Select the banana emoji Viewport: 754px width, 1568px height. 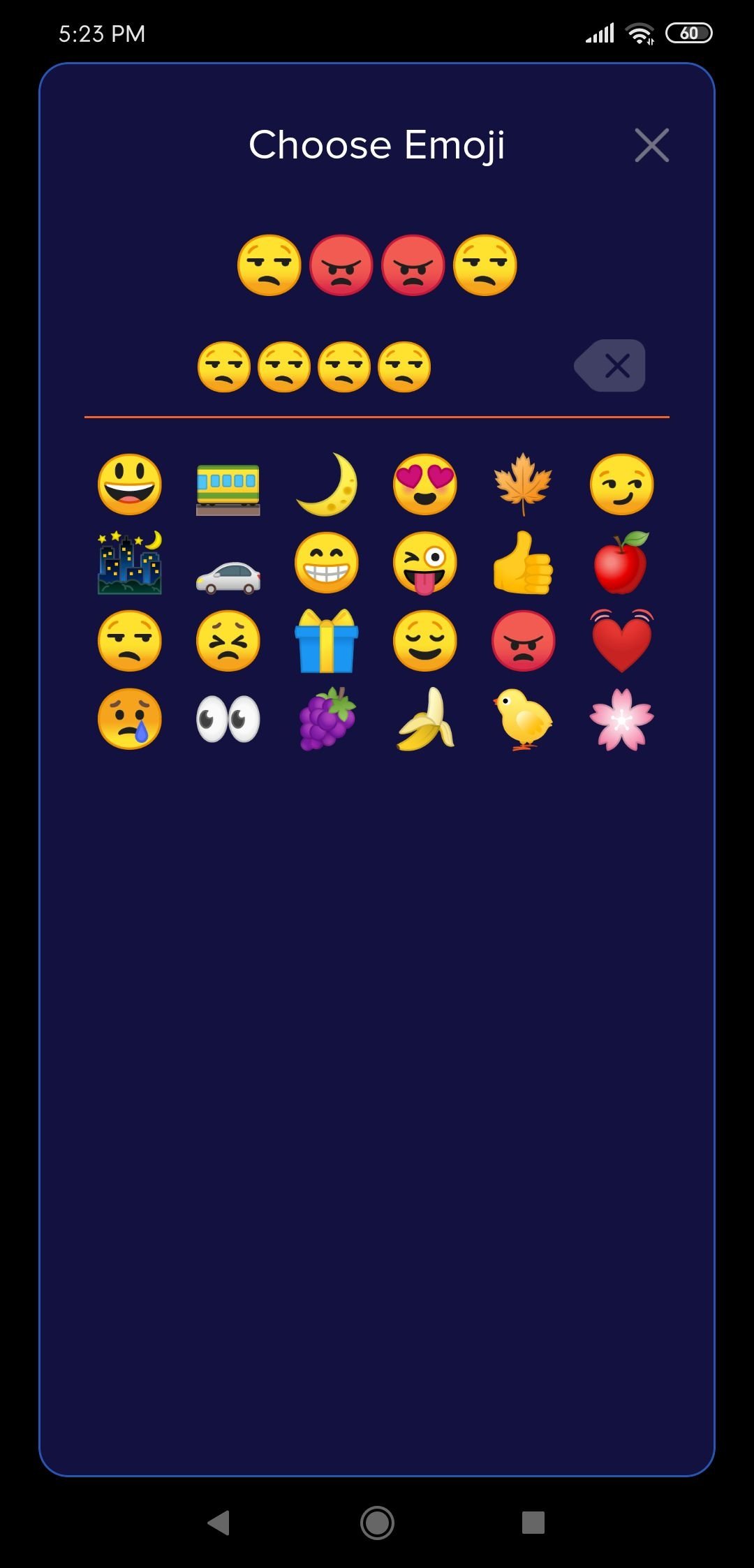point(425,719)
